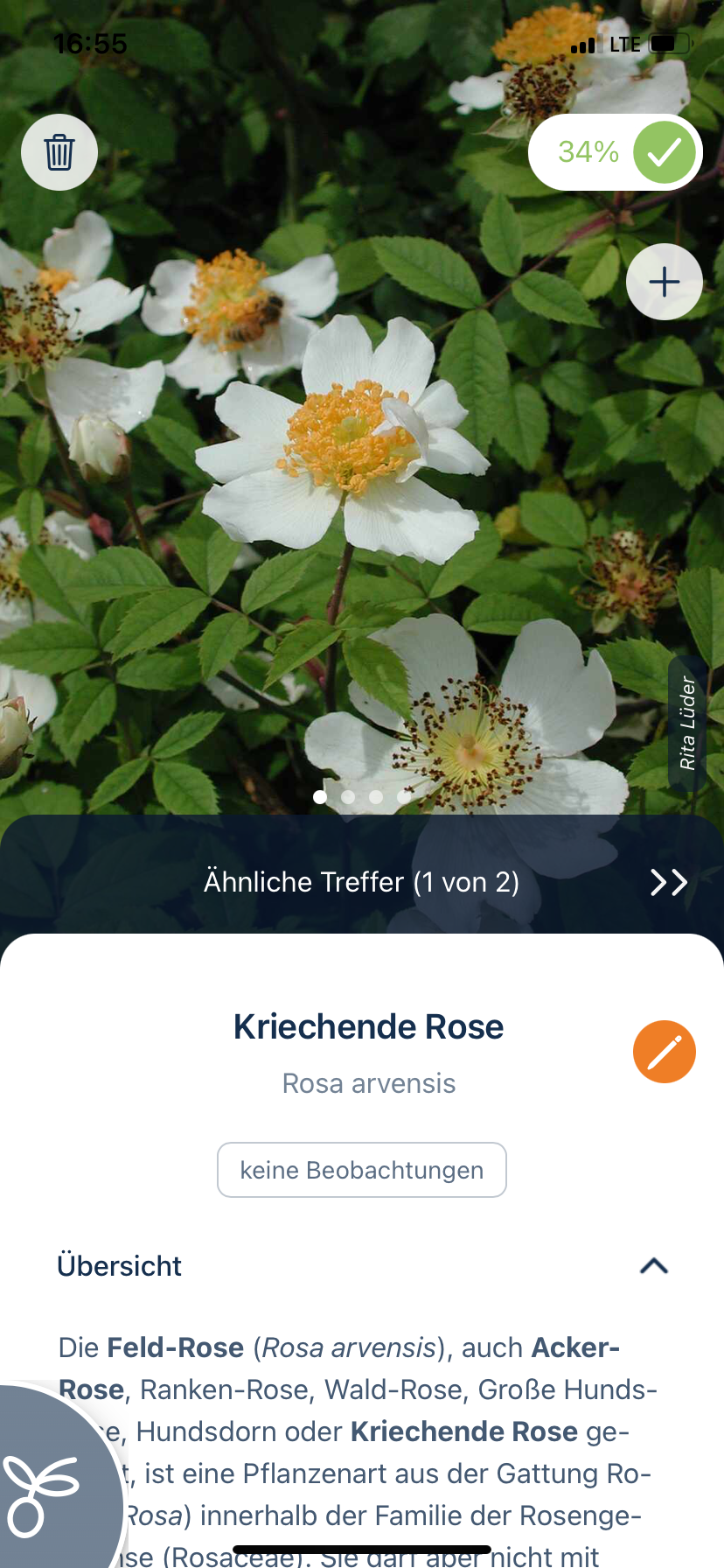The height and width of the screenshot is (1568, 724).
Task: Show next similar match arrows
Action: 668,882
